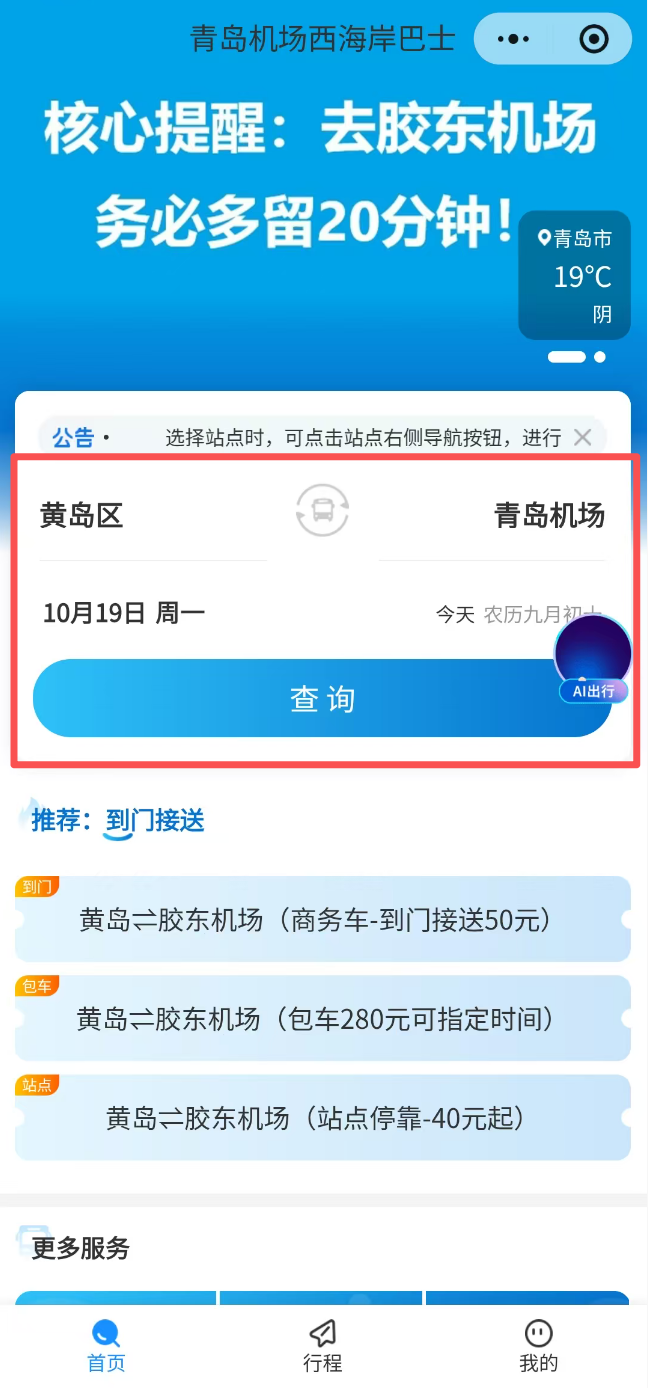
Task: Open 包车280元可指定时间 option
Action: (322, 1018)
